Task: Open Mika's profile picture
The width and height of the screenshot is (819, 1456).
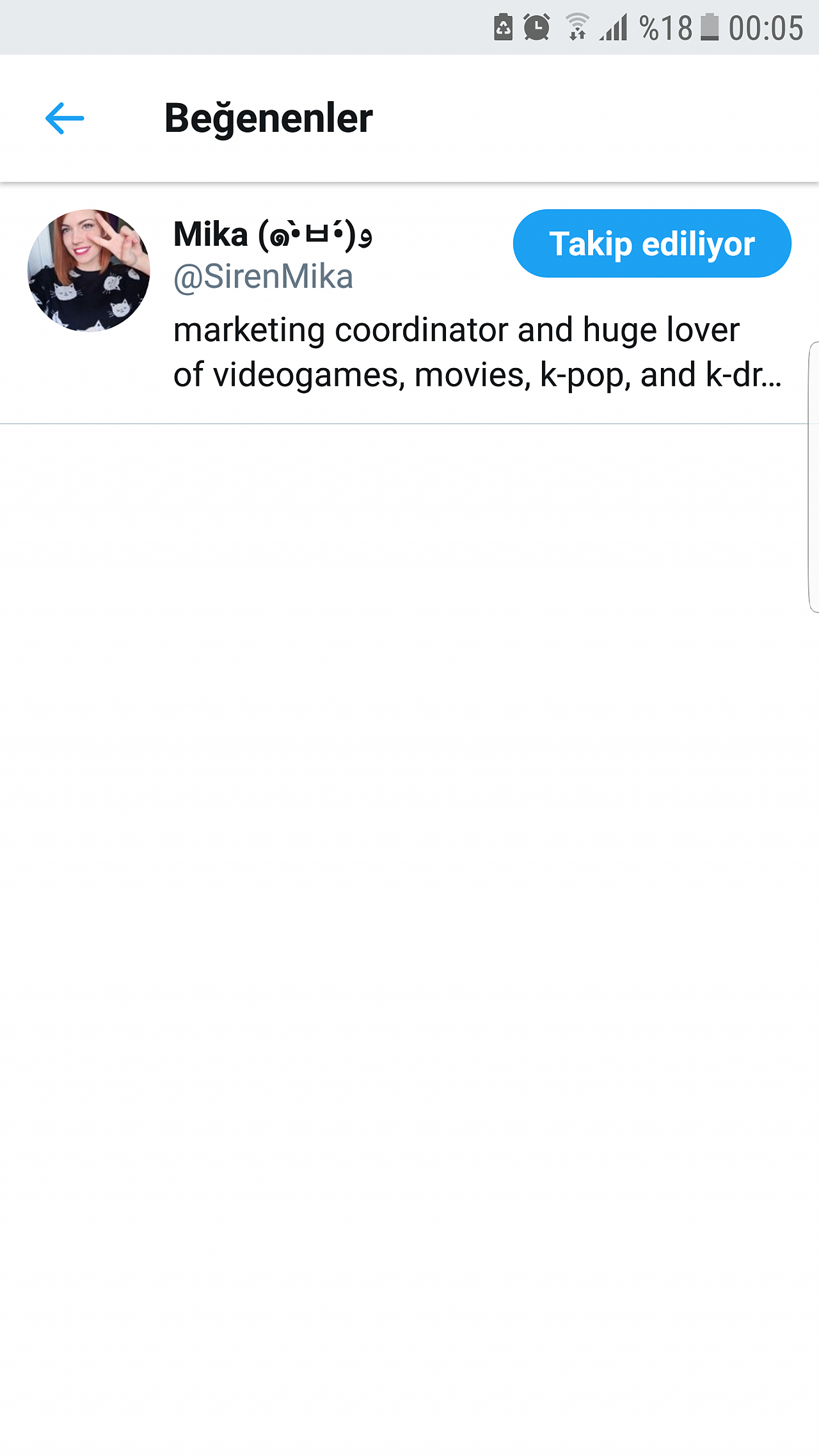Action: tap(89, 270)
